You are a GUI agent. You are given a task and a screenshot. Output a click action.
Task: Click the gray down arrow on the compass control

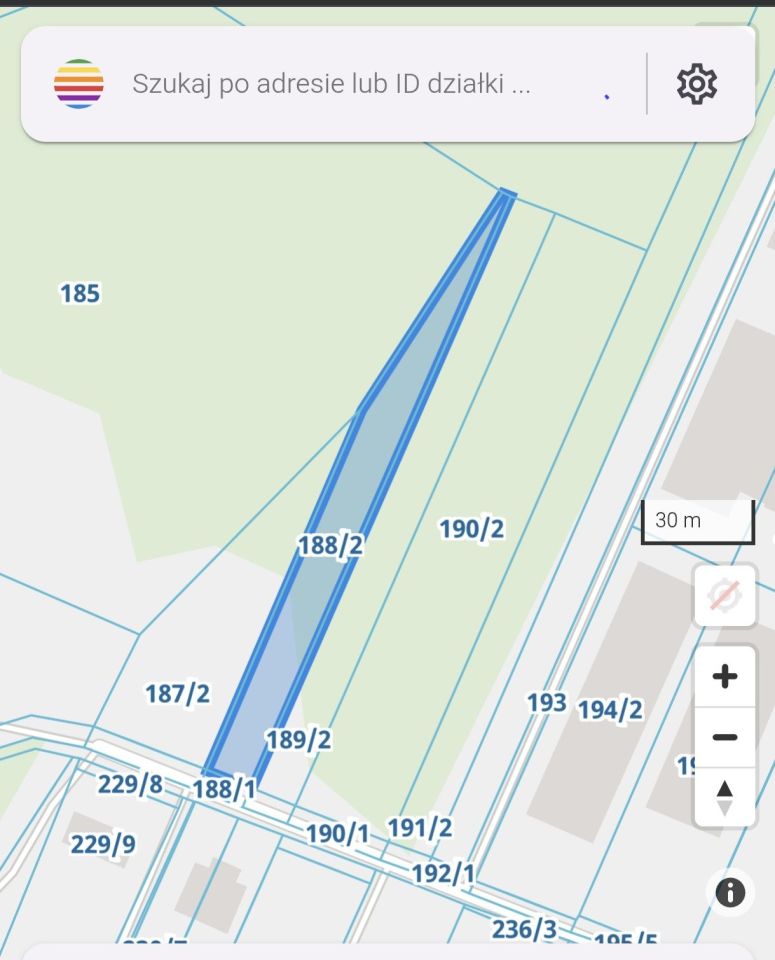tap(725, 805)
